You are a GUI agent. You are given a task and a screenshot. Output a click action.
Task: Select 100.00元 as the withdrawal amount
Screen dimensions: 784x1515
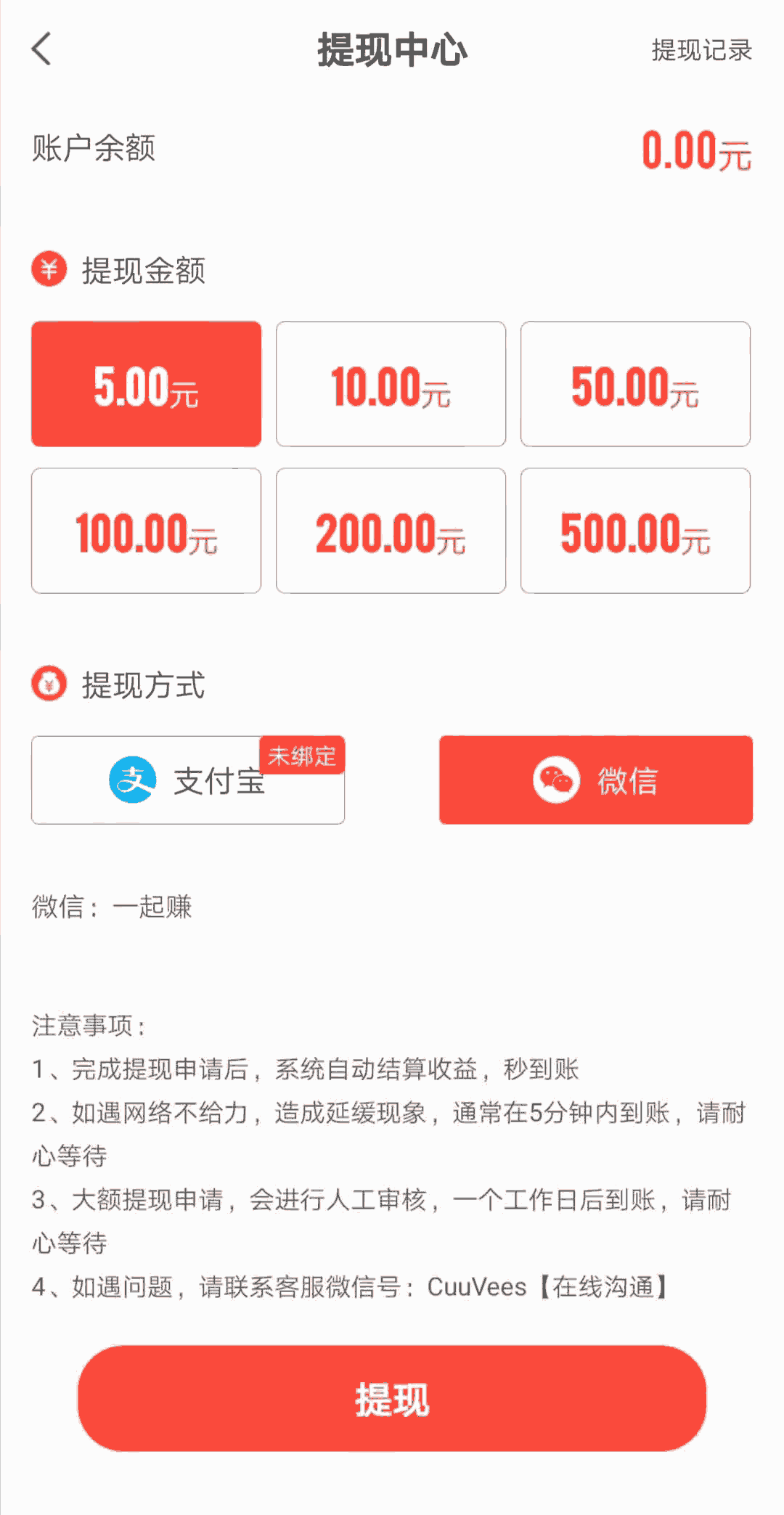[146, 531]
